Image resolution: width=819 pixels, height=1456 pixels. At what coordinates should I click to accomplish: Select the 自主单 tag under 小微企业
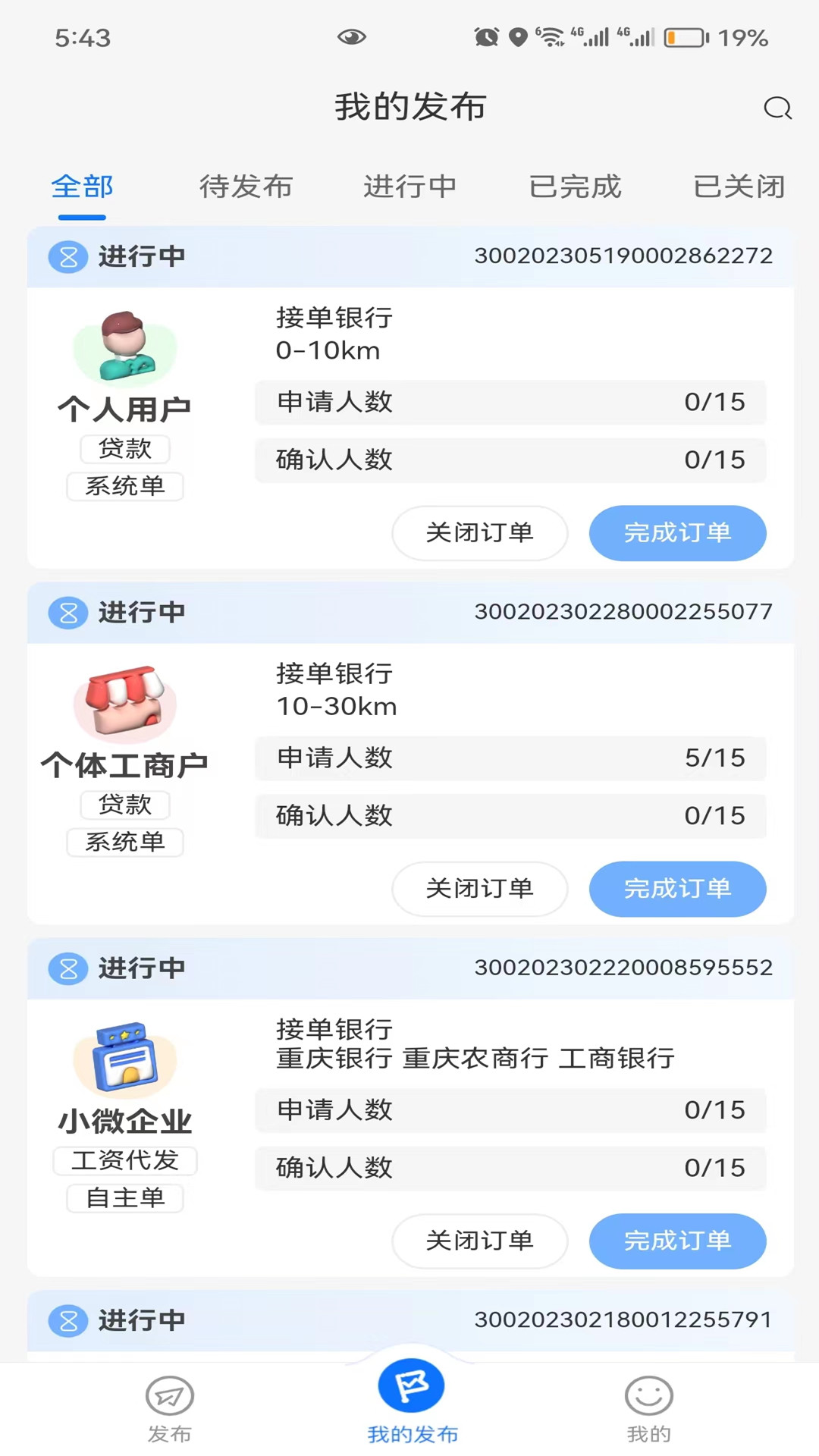(124, 1198)
